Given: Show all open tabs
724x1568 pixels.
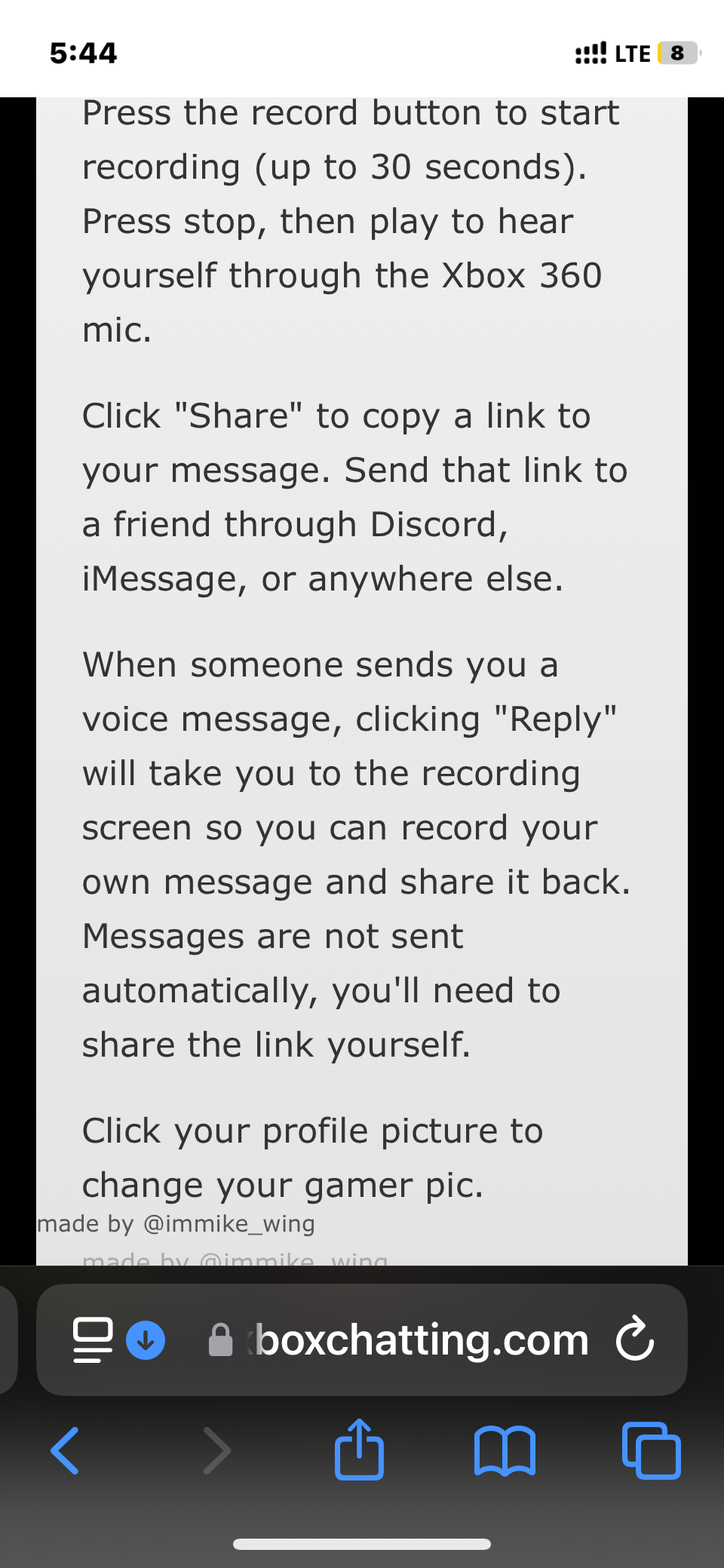Looking at the screenshot, I should pos(651,1450).
